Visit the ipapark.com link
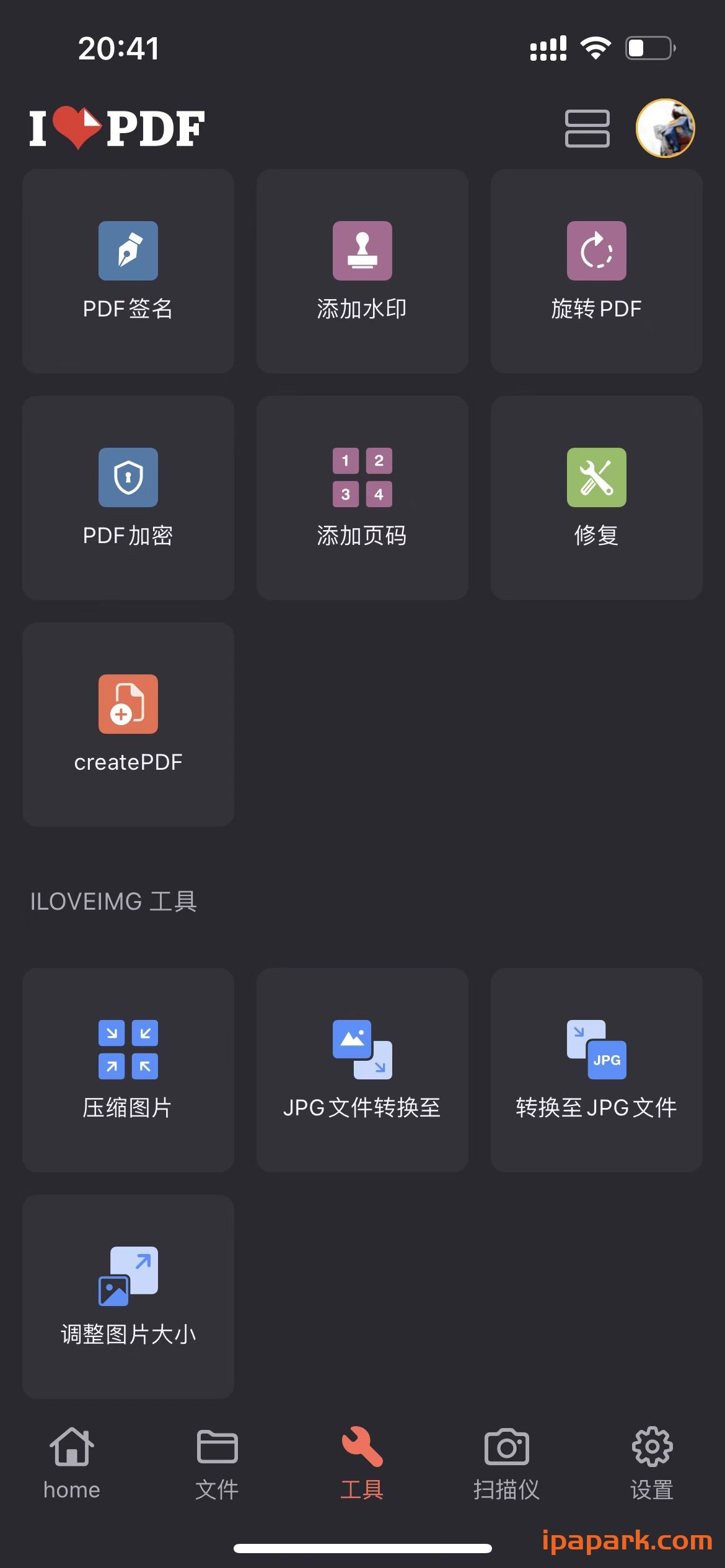725x1568 pixels. click(627, 1542)
